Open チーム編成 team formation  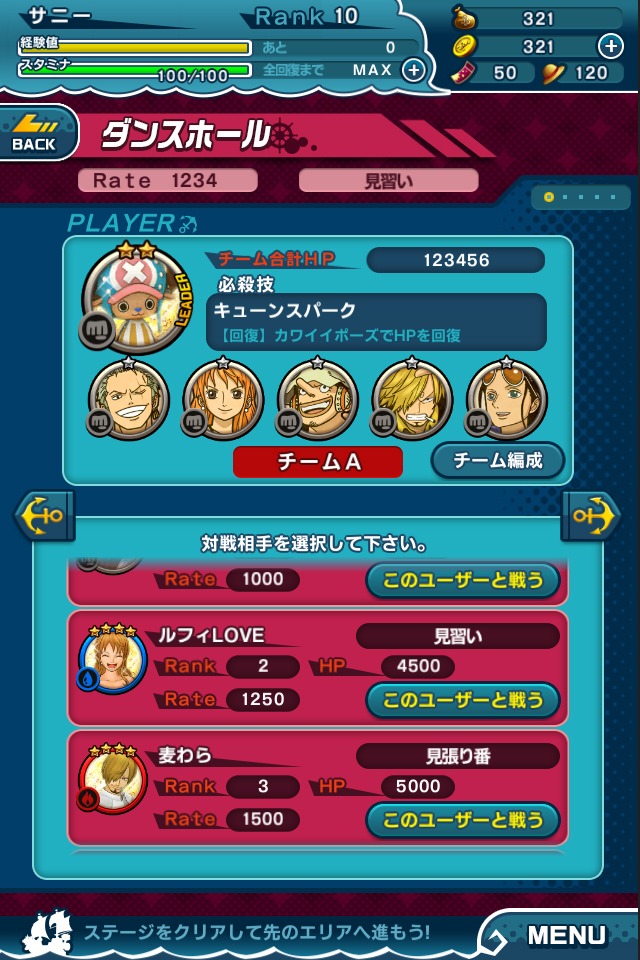pyautogui.click(x=497, y=460)
